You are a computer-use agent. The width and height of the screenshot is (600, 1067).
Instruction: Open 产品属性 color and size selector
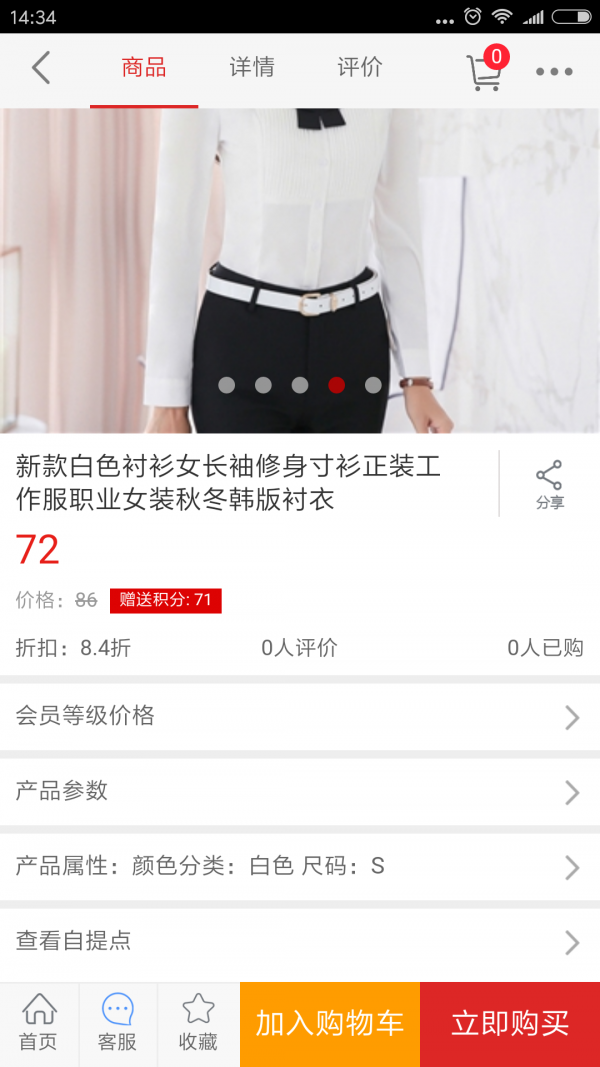(300, 866)
